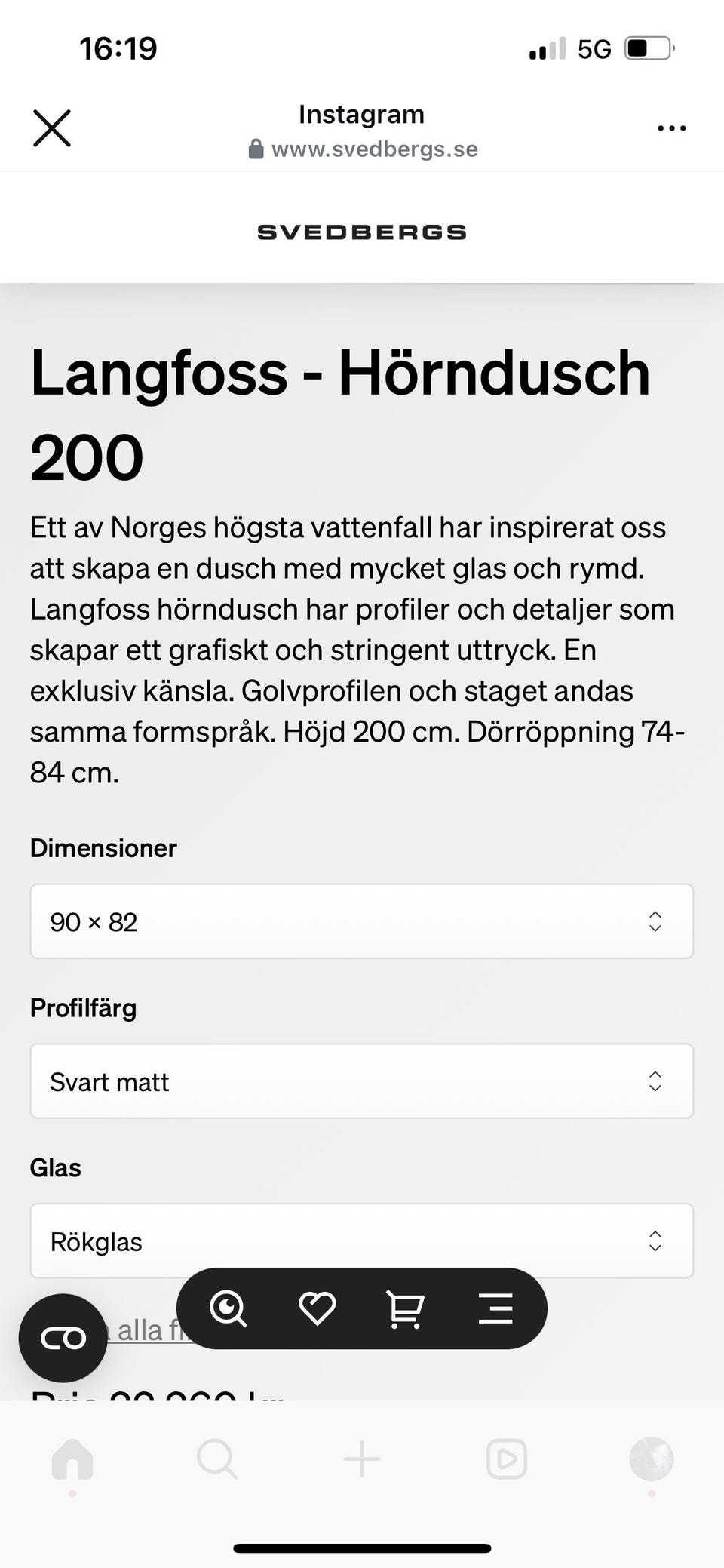Open the Instagram profile tab

click(x=651, y=1459)
